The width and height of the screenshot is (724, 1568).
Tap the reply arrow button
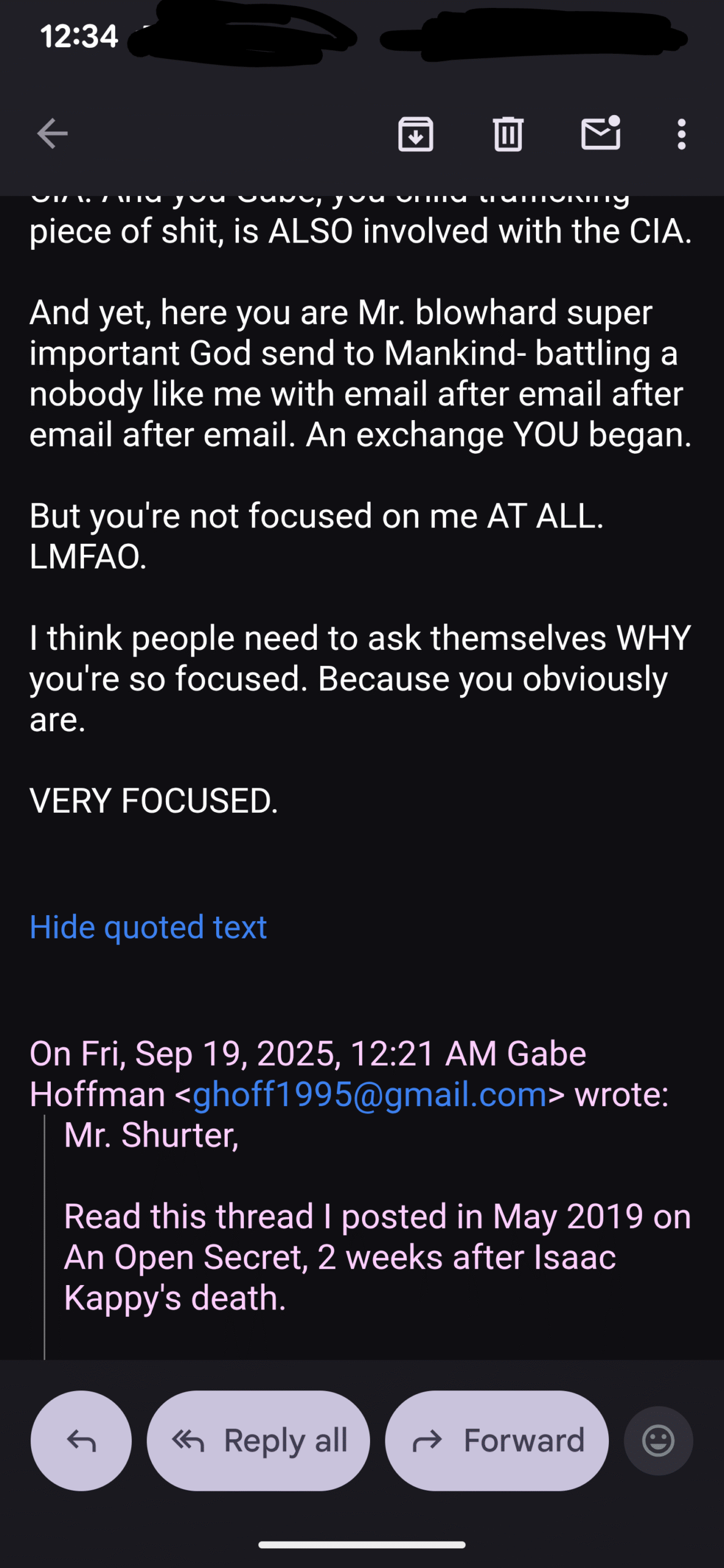81,1441
